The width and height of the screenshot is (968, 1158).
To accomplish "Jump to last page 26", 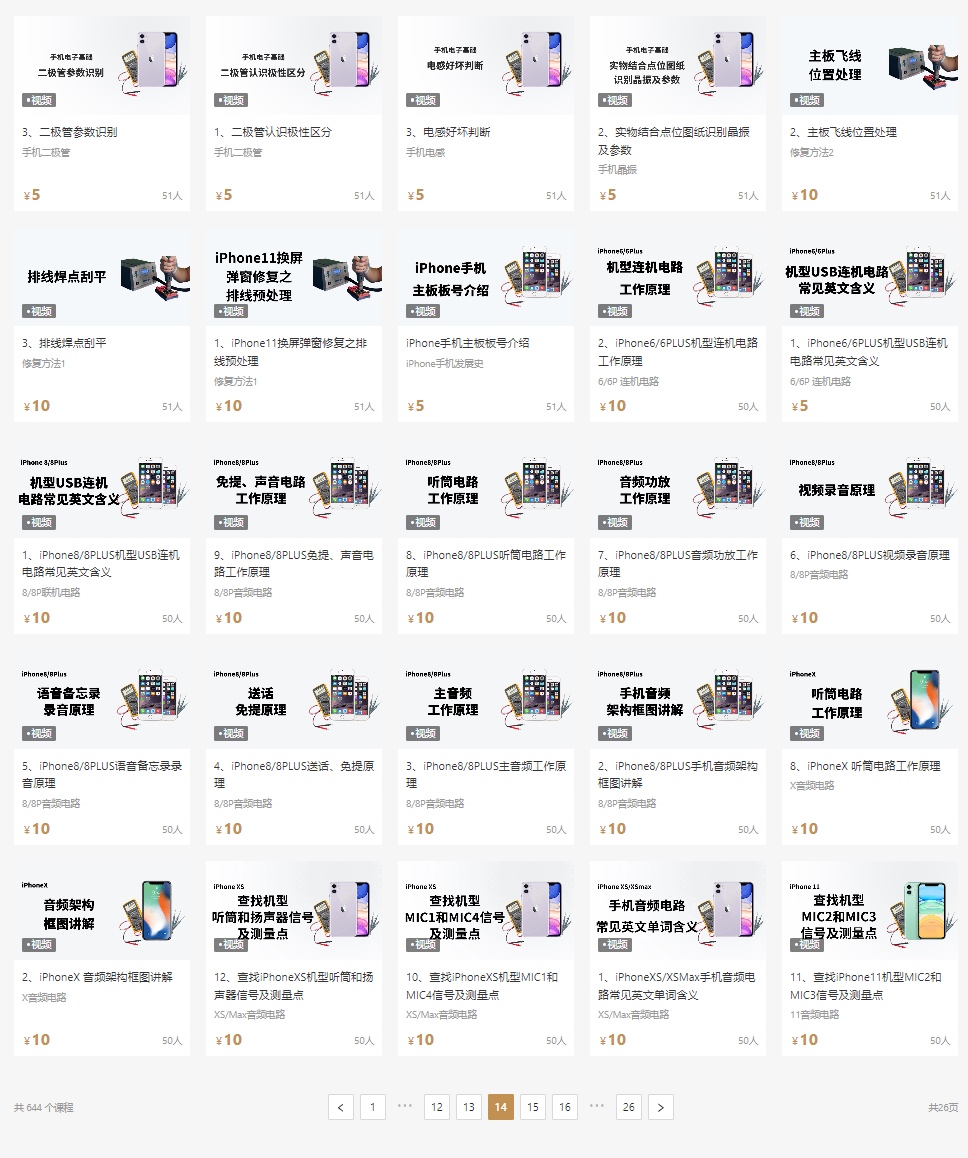I will [628, 1107].
